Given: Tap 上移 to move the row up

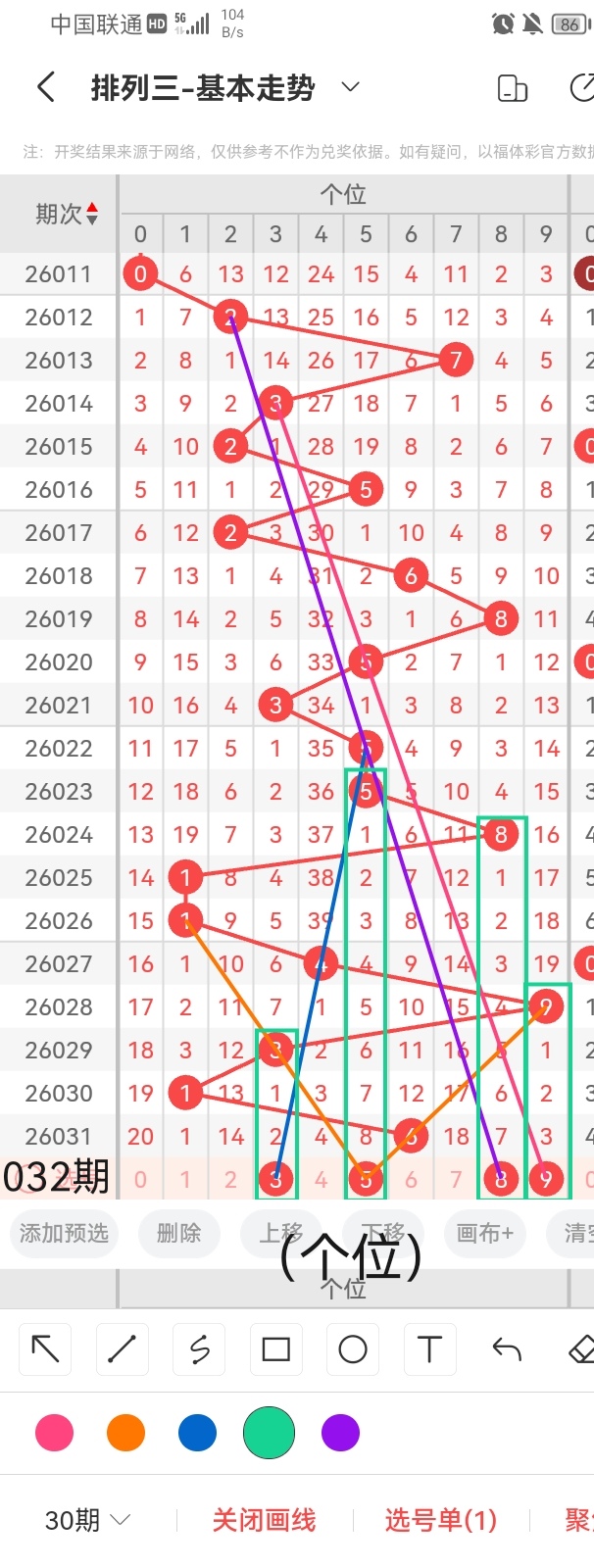Looking at the screenshot, I should point(280,1233).
